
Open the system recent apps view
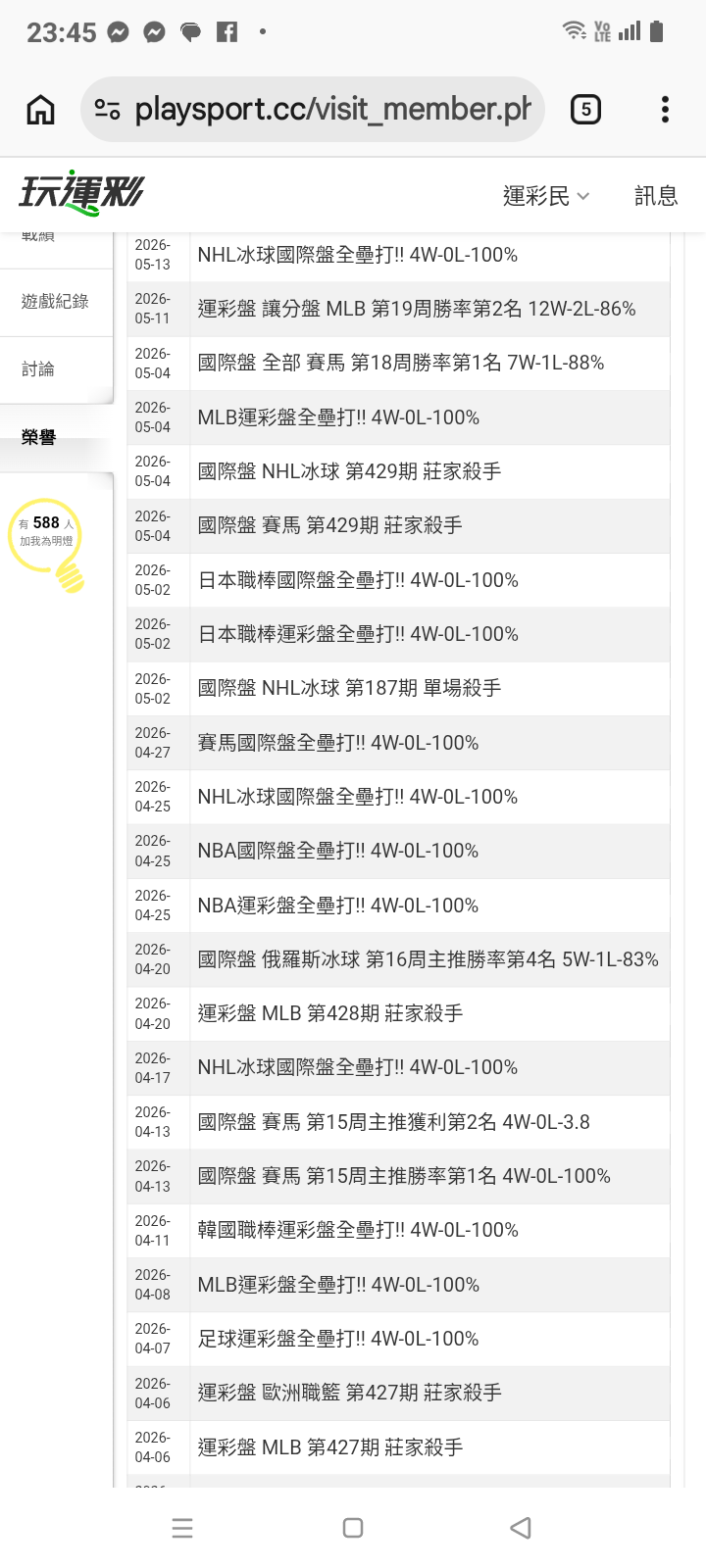182,1528
